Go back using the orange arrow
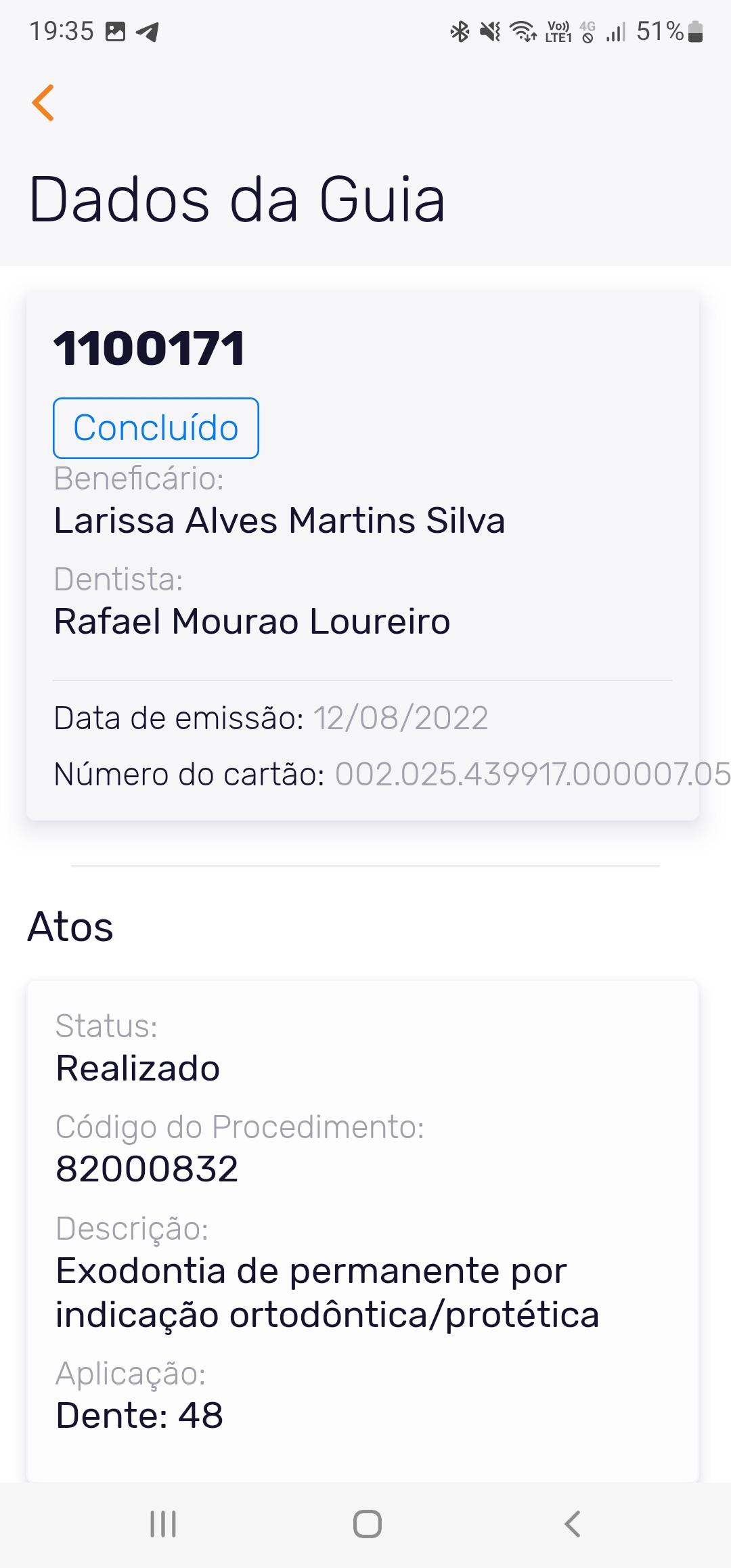 point(43,103)
